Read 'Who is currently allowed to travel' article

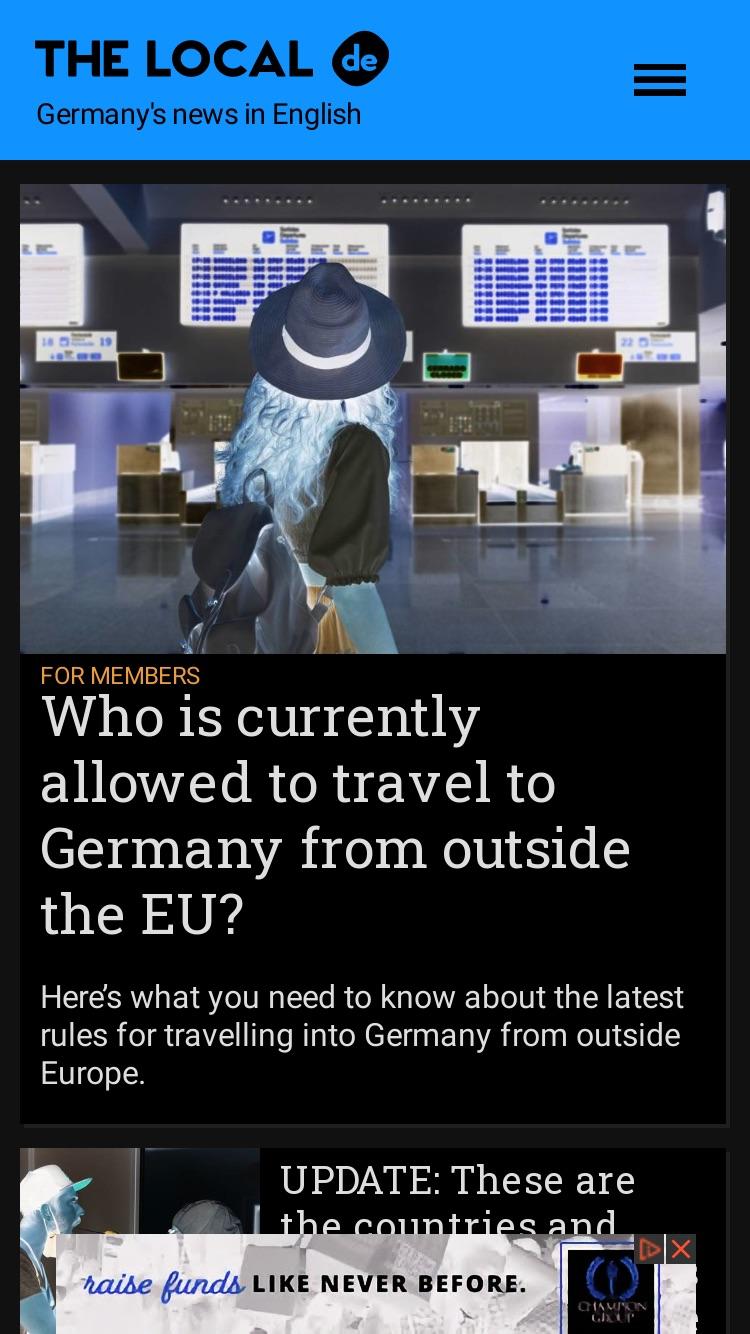[336, 815]
